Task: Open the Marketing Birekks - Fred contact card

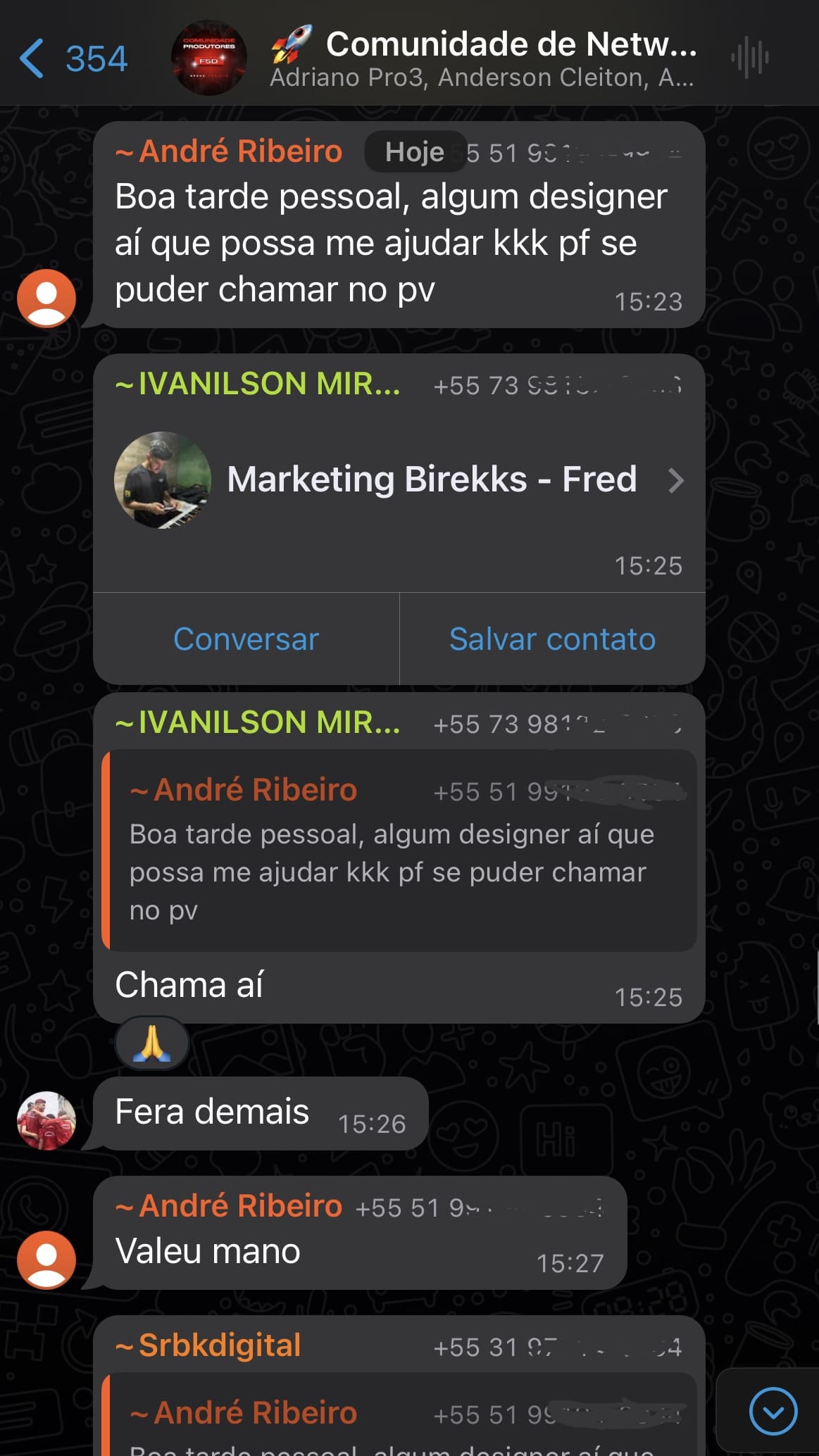Action: [399, 480]
